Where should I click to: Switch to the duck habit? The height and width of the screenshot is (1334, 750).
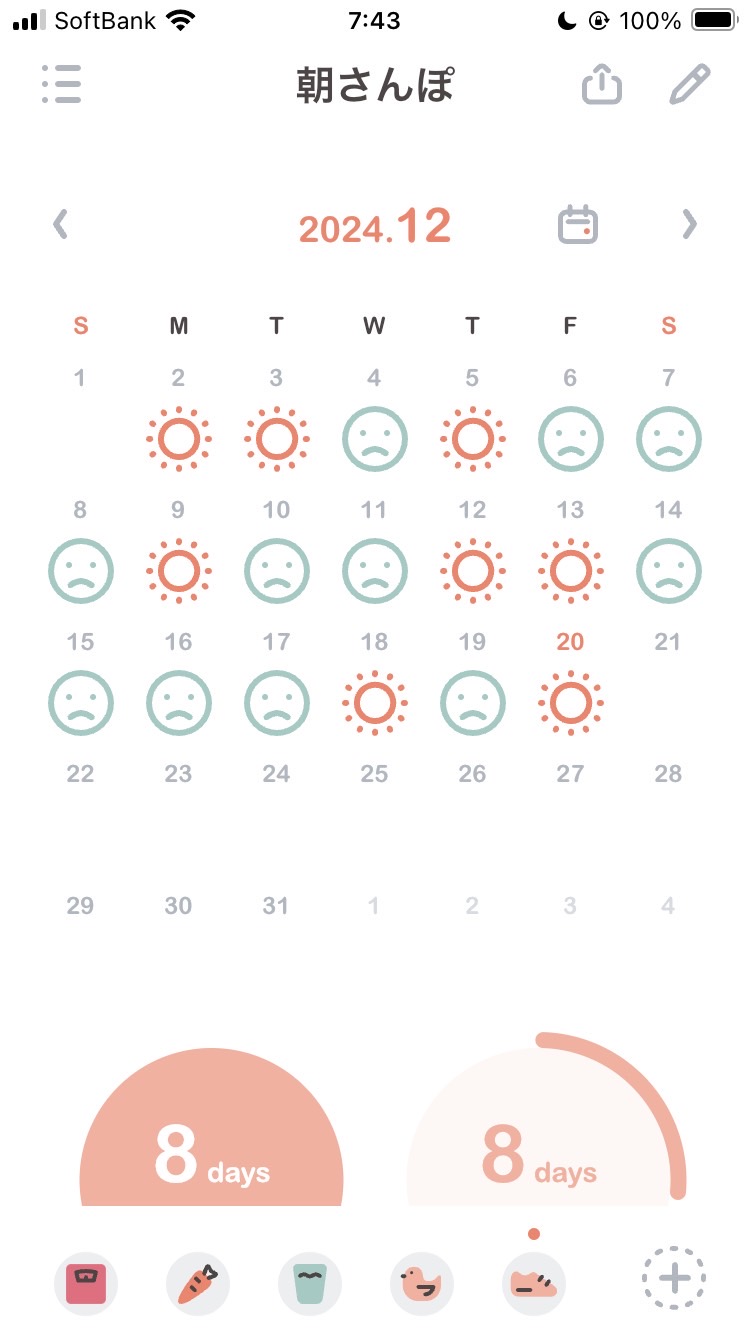coord(422,1283)
